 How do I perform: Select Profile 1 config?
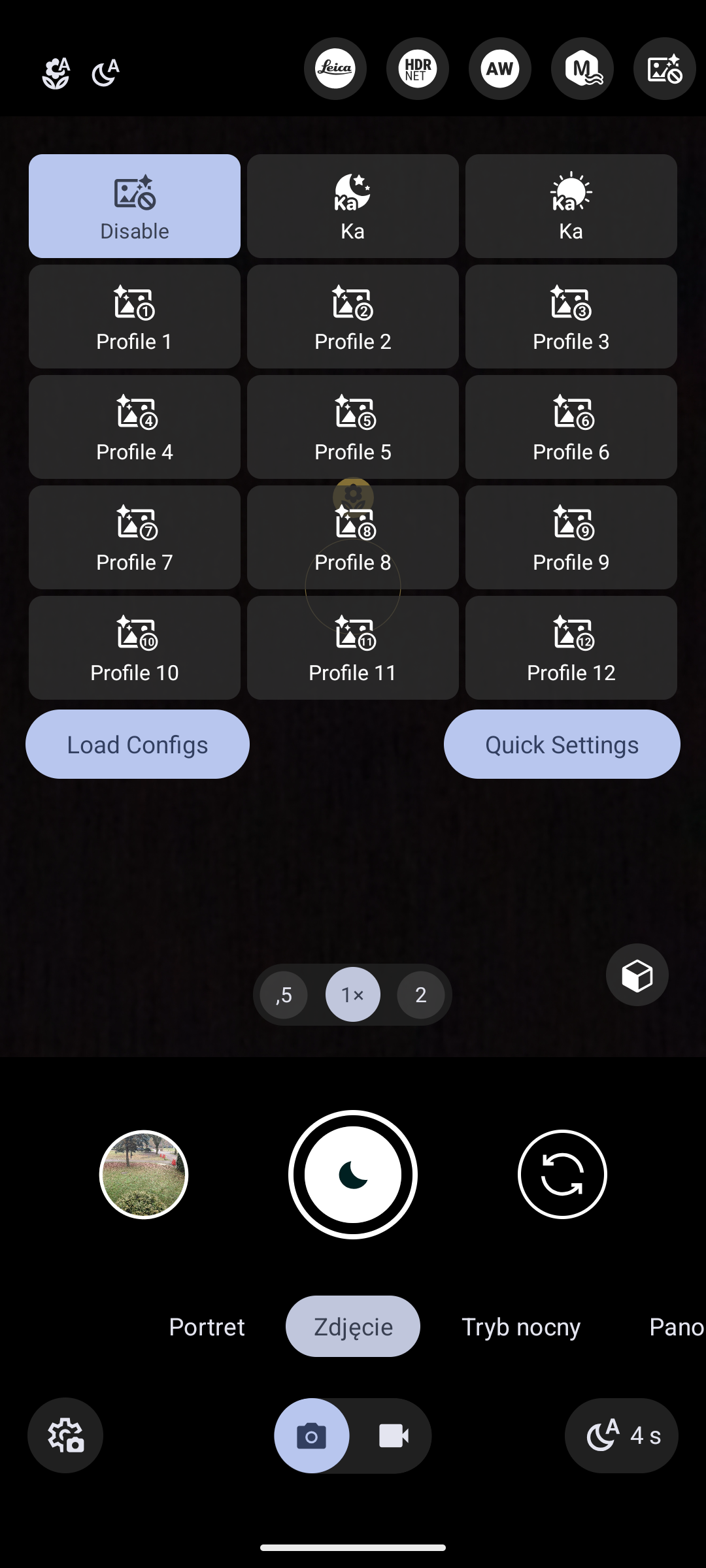[135, 317]
